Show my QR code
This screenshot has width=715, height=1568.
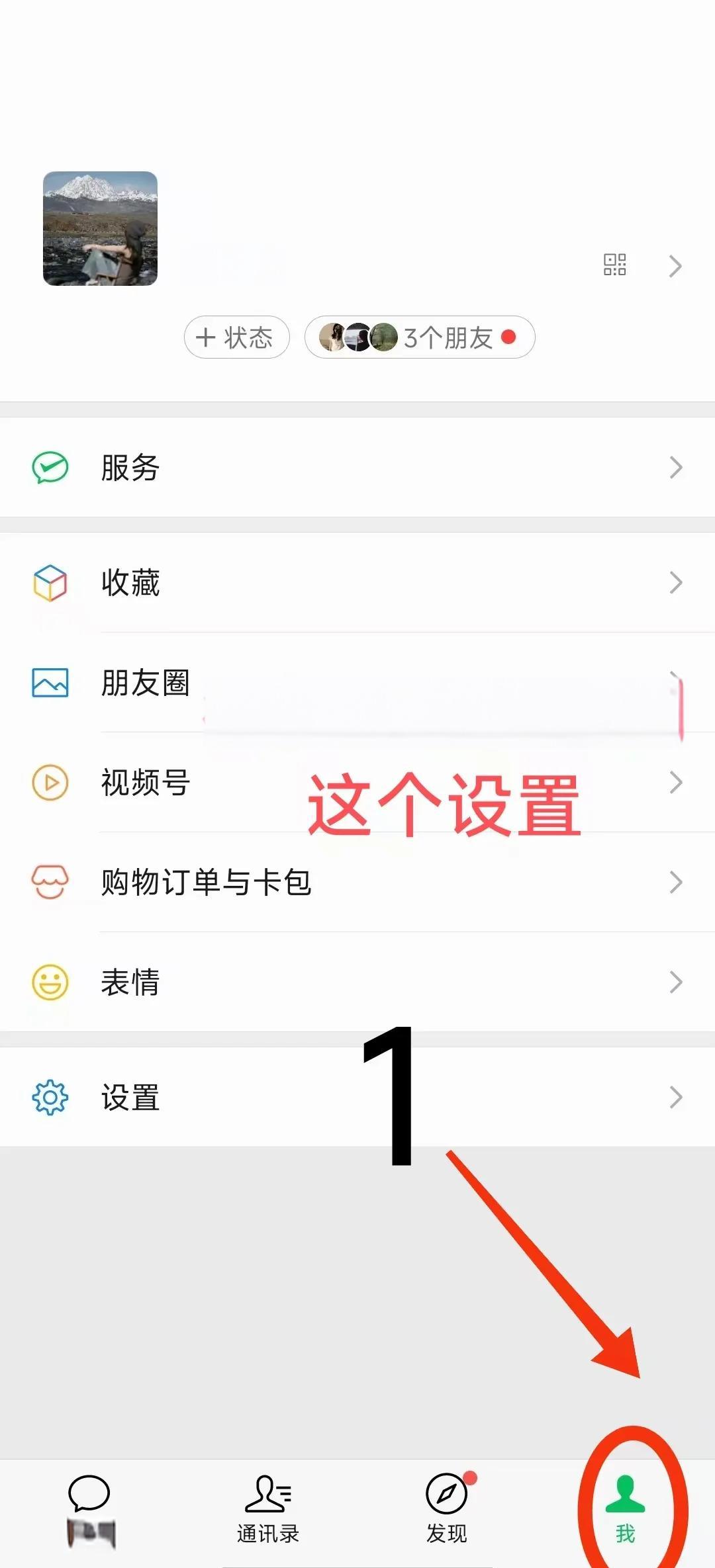click(x=616, y=263)
